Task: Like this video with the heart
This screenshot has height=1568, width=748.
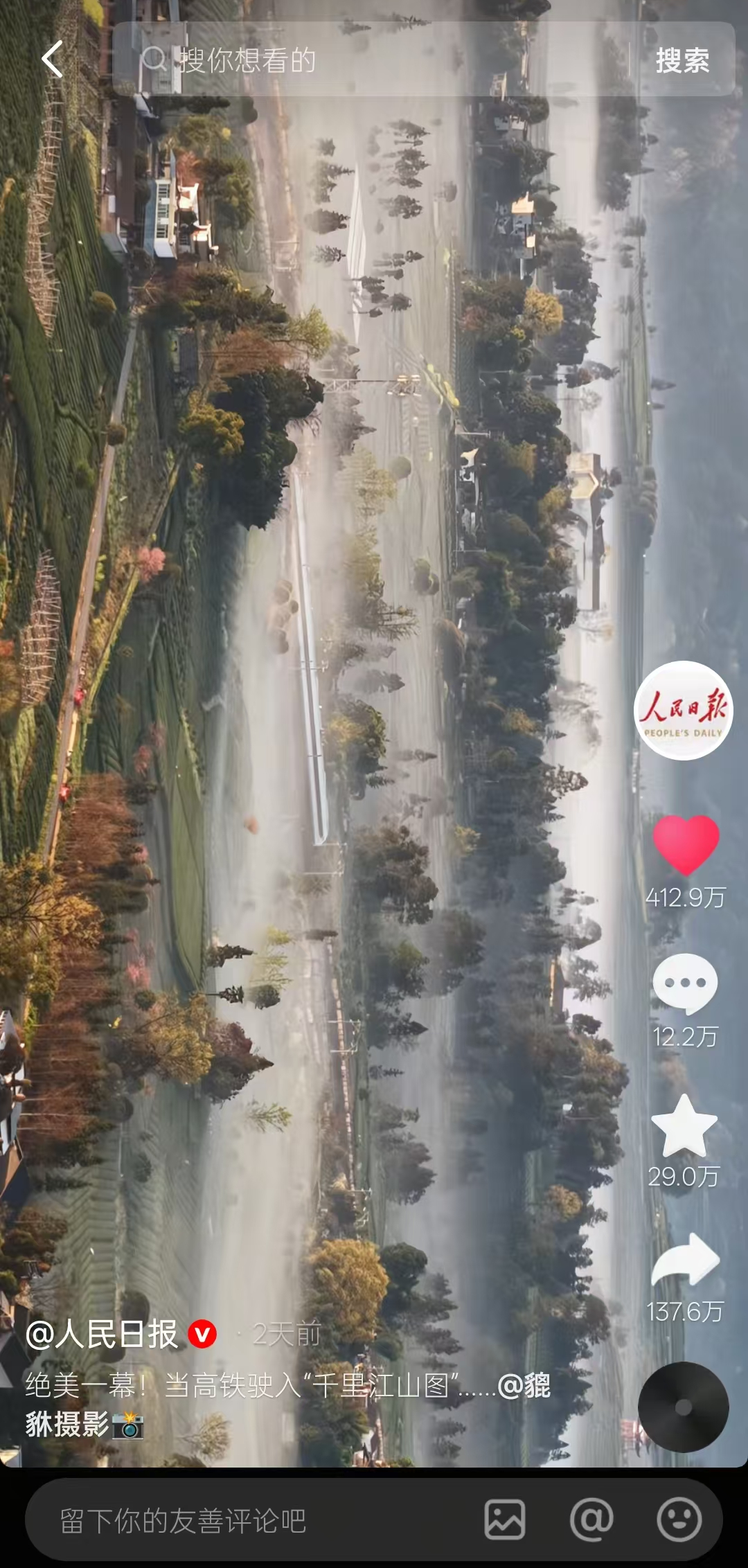Action: 686,844
